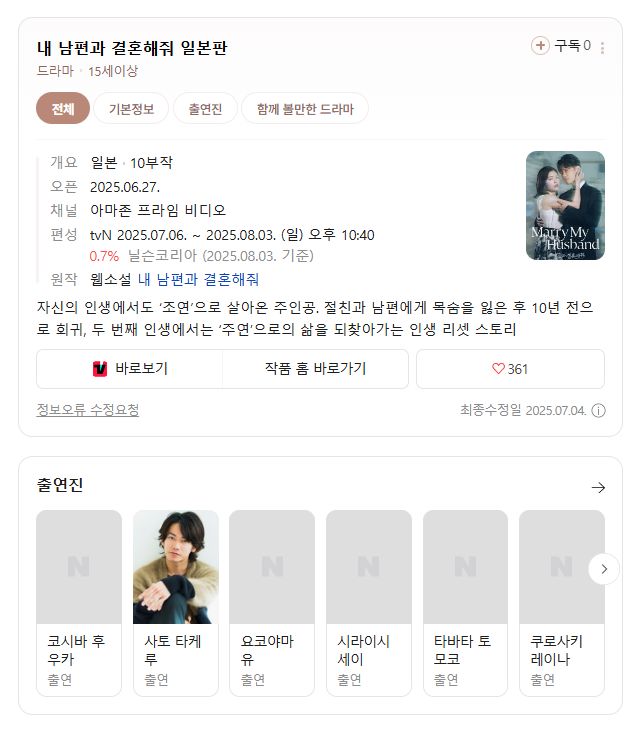This screenshot has height=733, width=639.
Task: Open cast card for 코시바 후우카
Action: click(x=79, y=602)
